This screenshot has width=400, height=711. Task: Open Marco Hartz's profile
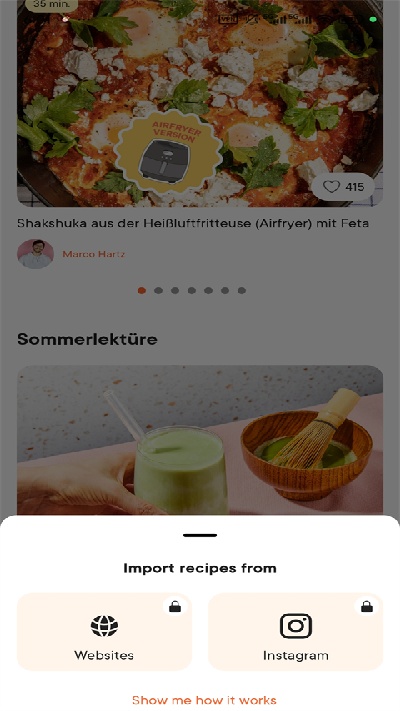tap(93, 254)
